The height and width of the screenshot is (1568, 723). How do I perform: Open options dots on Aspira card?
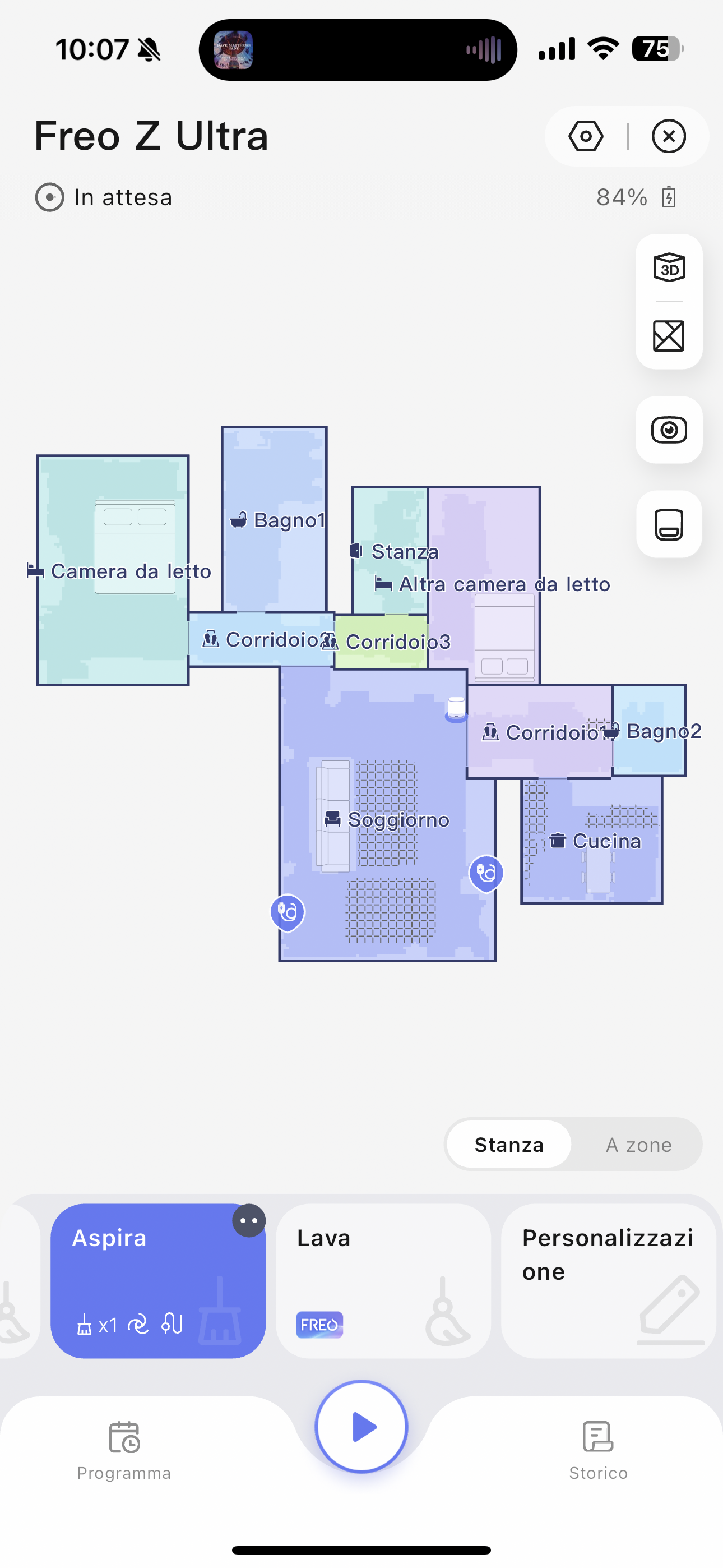pyautogui.click(x=249, y=1220)
